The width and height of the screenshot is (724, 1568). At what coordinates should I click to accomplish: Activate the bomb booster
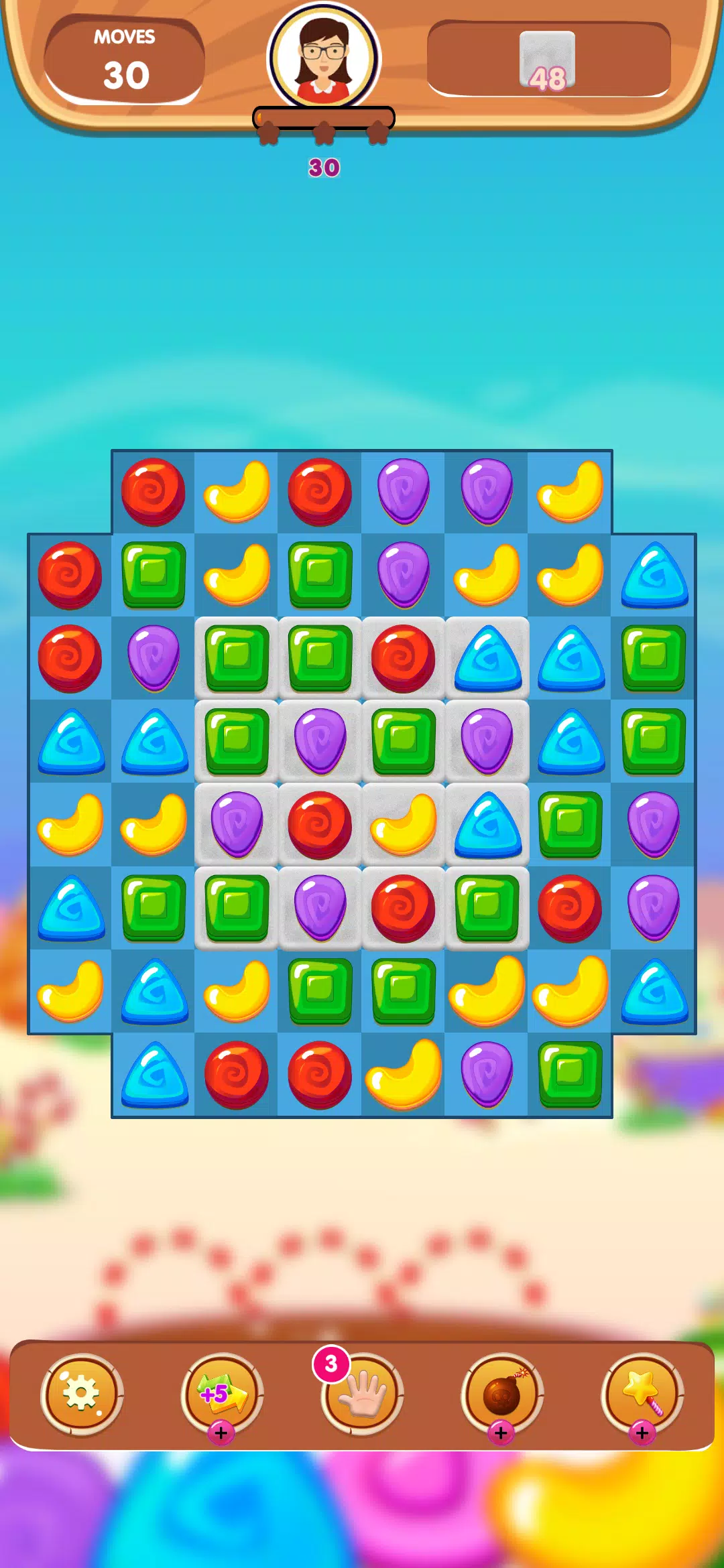click(x=502, y=1394)
